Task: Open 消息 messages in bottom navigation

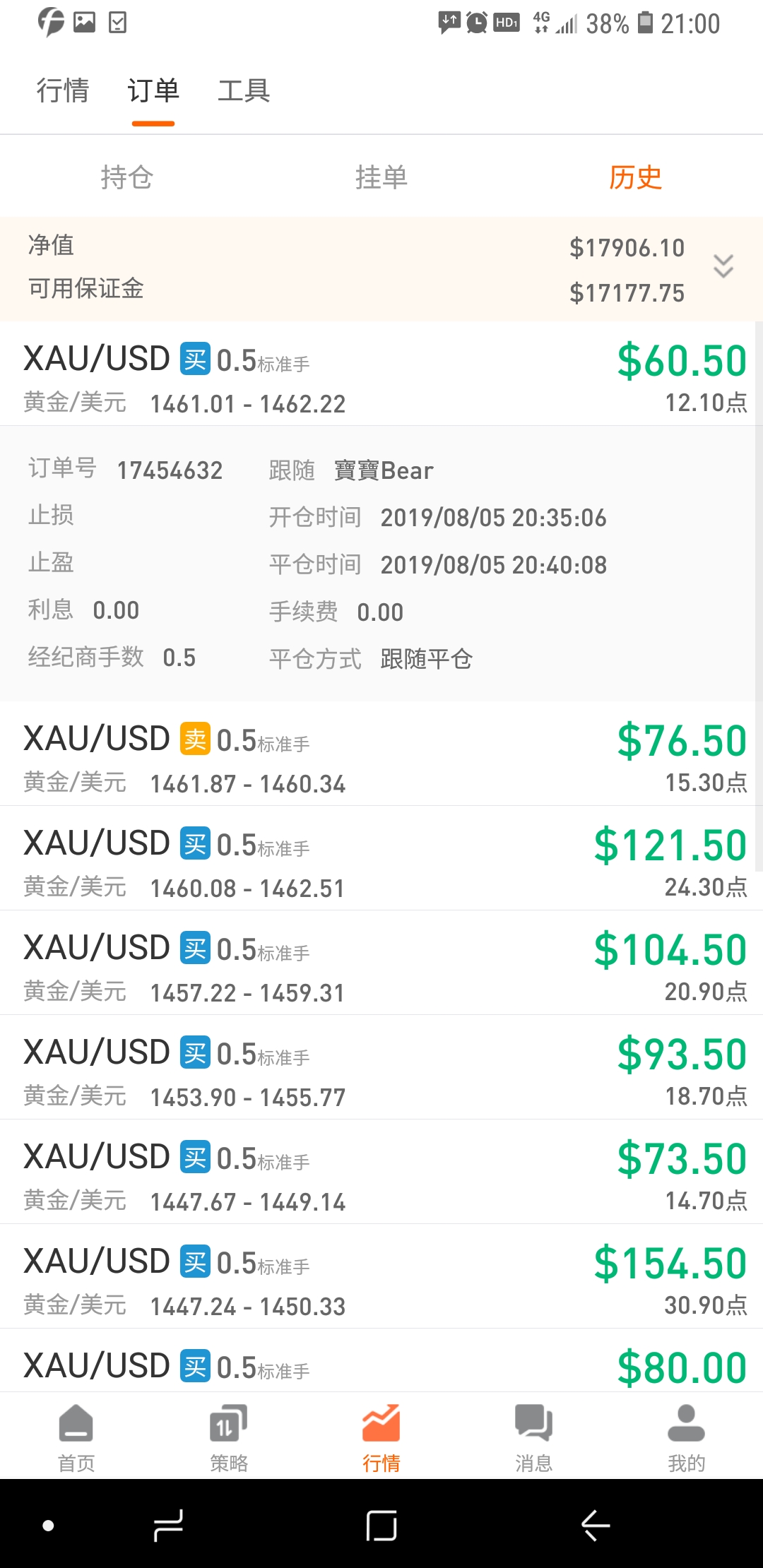Action: click(534, 1437)
